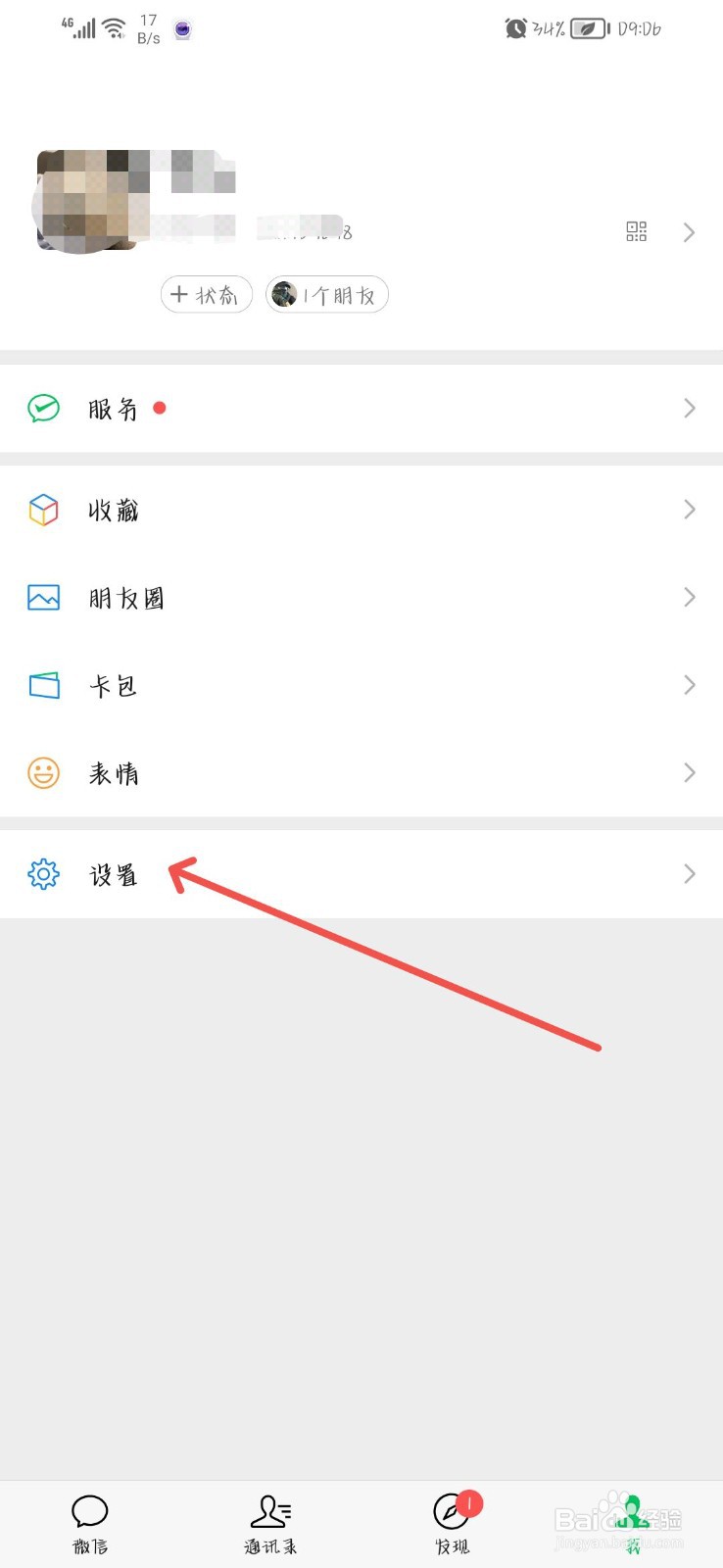Screen dimensions: 723x1568
Task: Expand the Moments row chevron
Action: point(689,598)
